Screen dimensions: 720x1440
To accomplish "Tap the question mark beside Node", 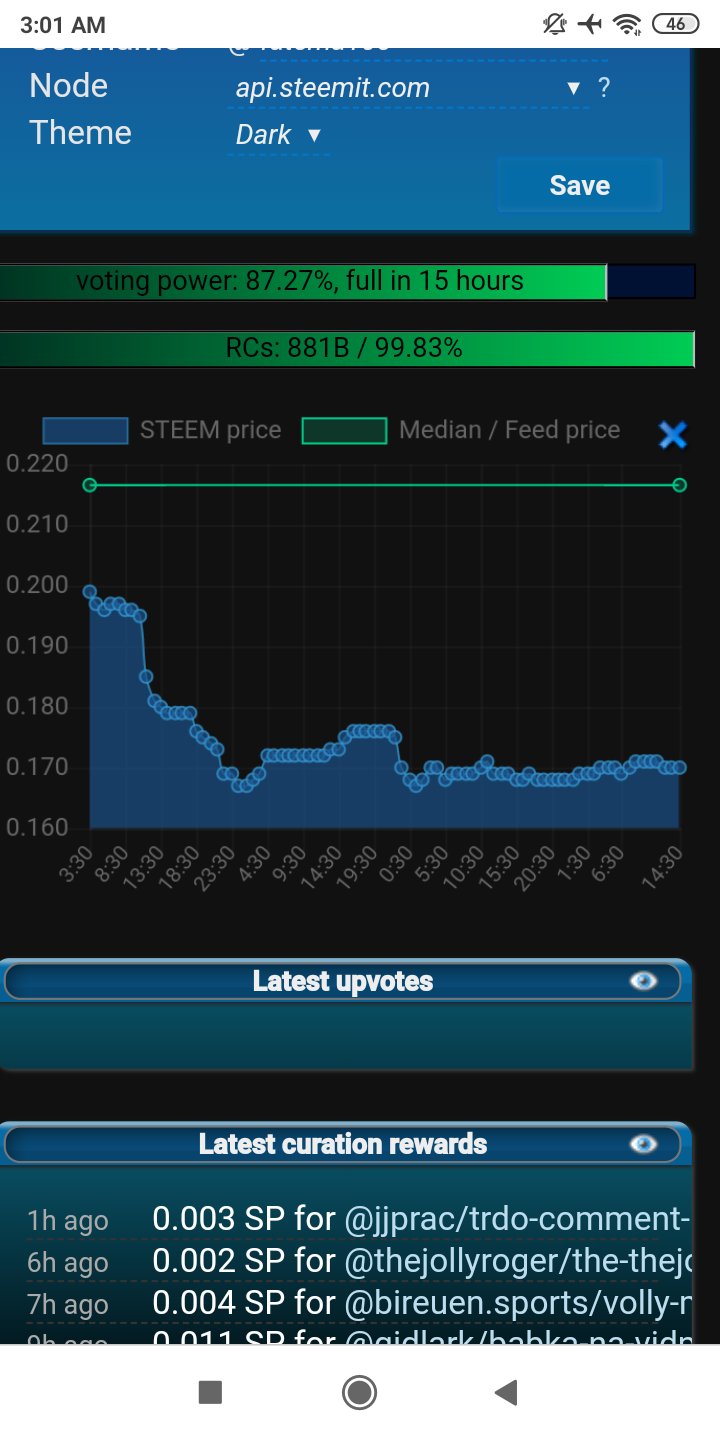I will point(603,88).
